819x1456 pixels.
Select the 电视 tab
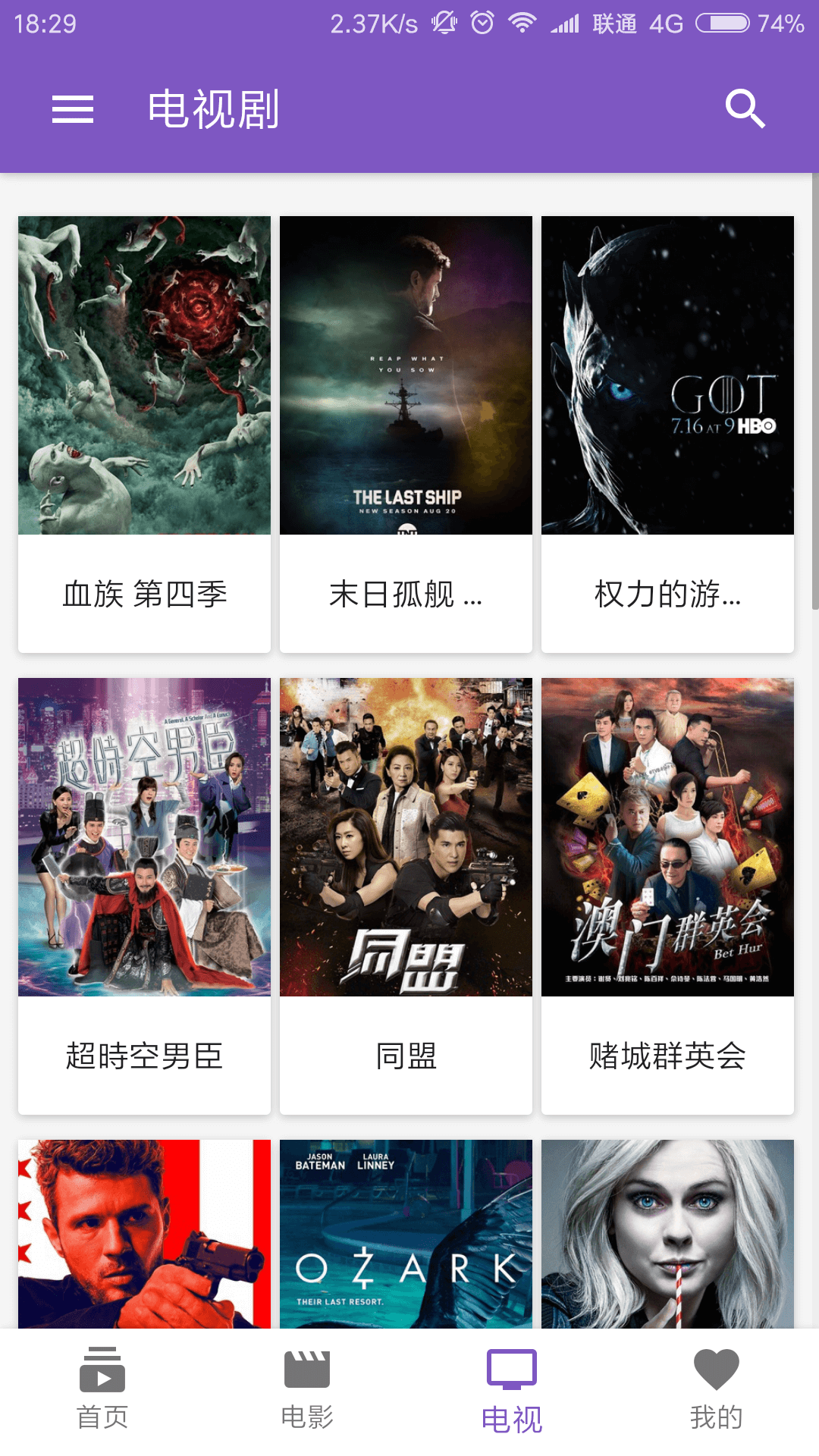[x=512, y=1389]
